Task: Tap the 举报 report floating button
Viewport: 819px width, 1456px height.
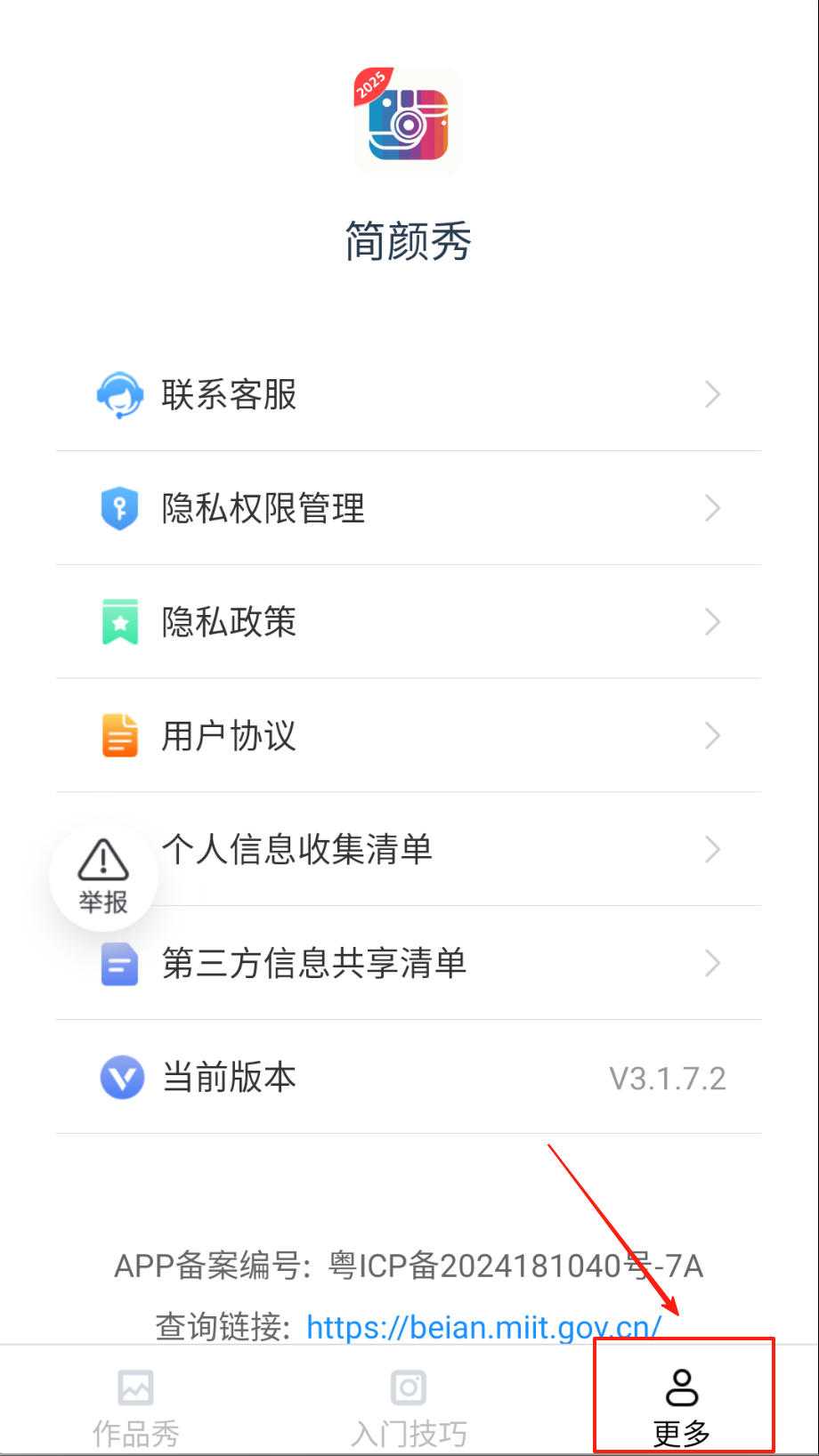Action: [103, 877]
